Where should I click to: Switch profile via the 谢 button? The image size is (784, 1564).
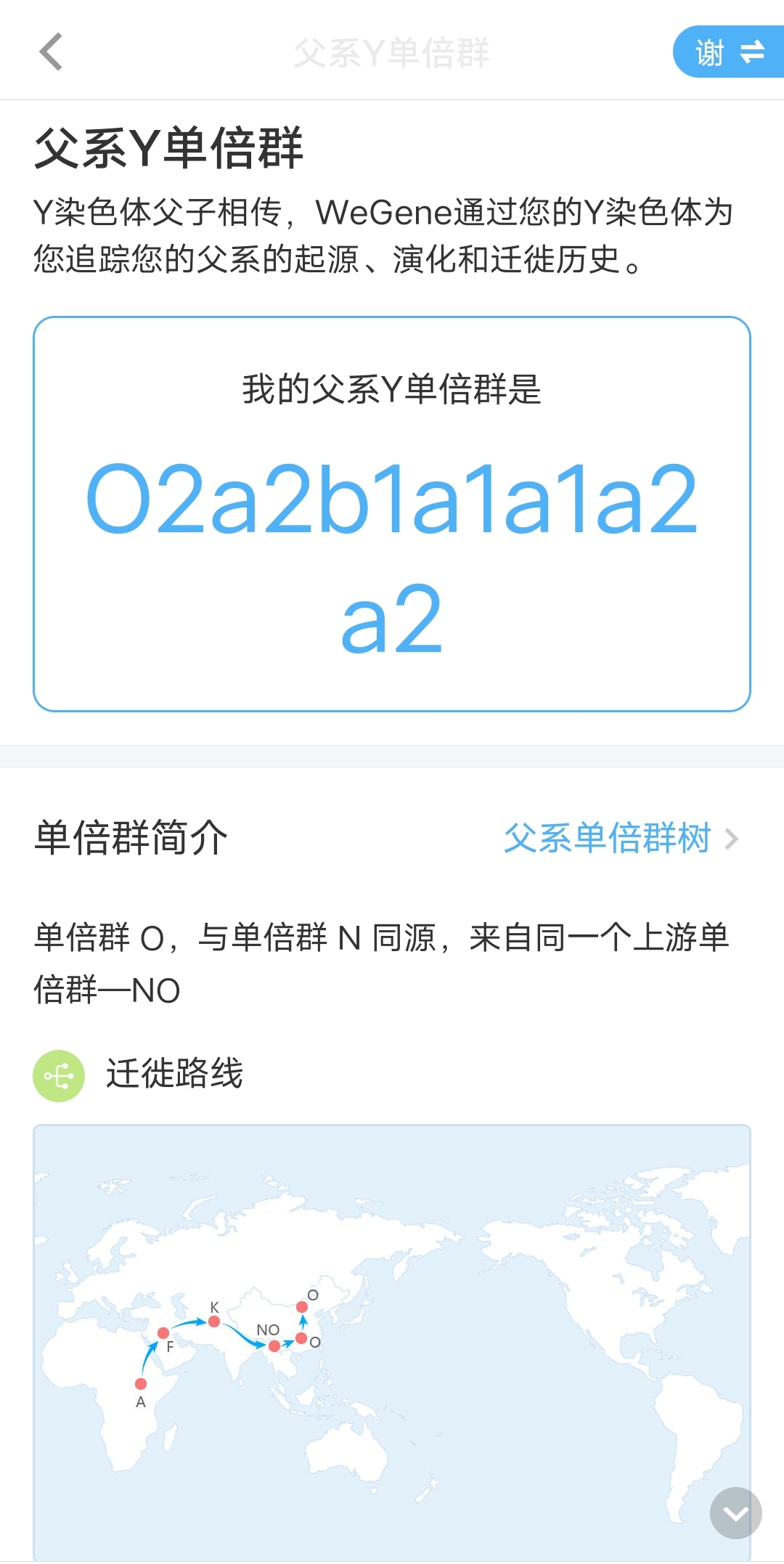[728, 52]
